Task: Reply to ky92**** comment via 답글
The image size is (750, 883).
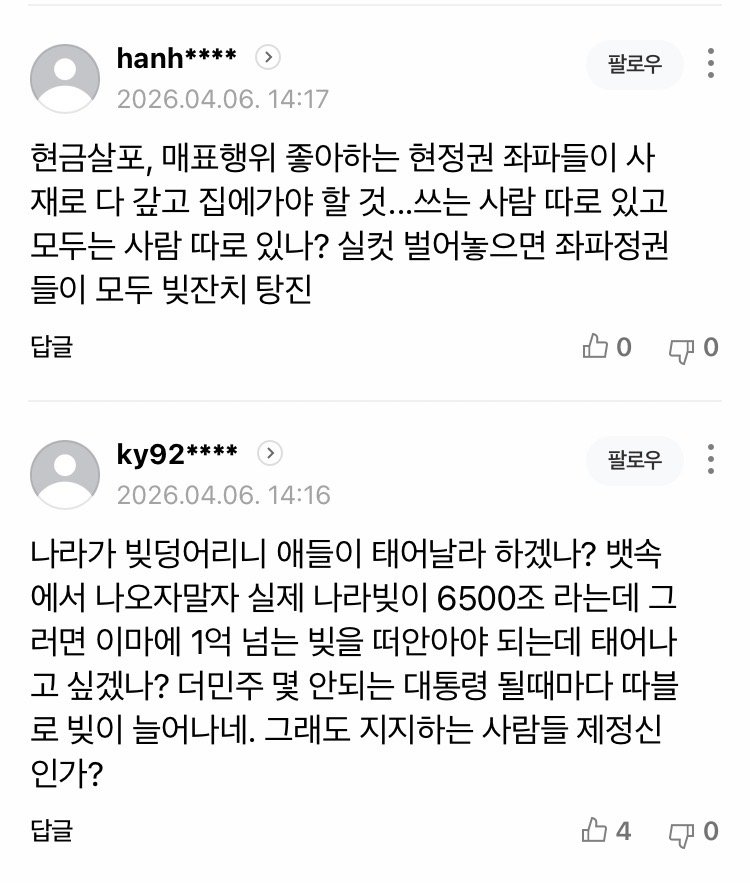Action: tap(52, 830)
